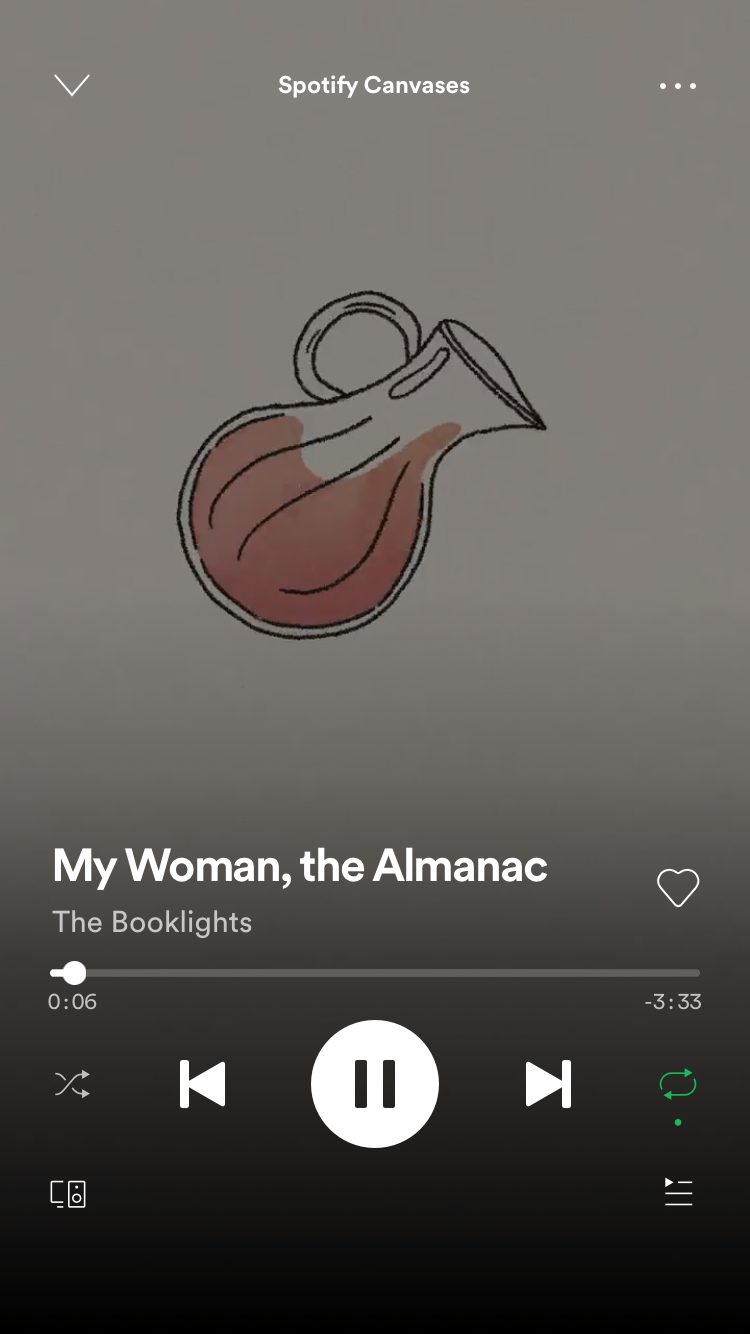Pause the current song
This screenshot has width=750, height=1334.
click(x=375, y=1084)
